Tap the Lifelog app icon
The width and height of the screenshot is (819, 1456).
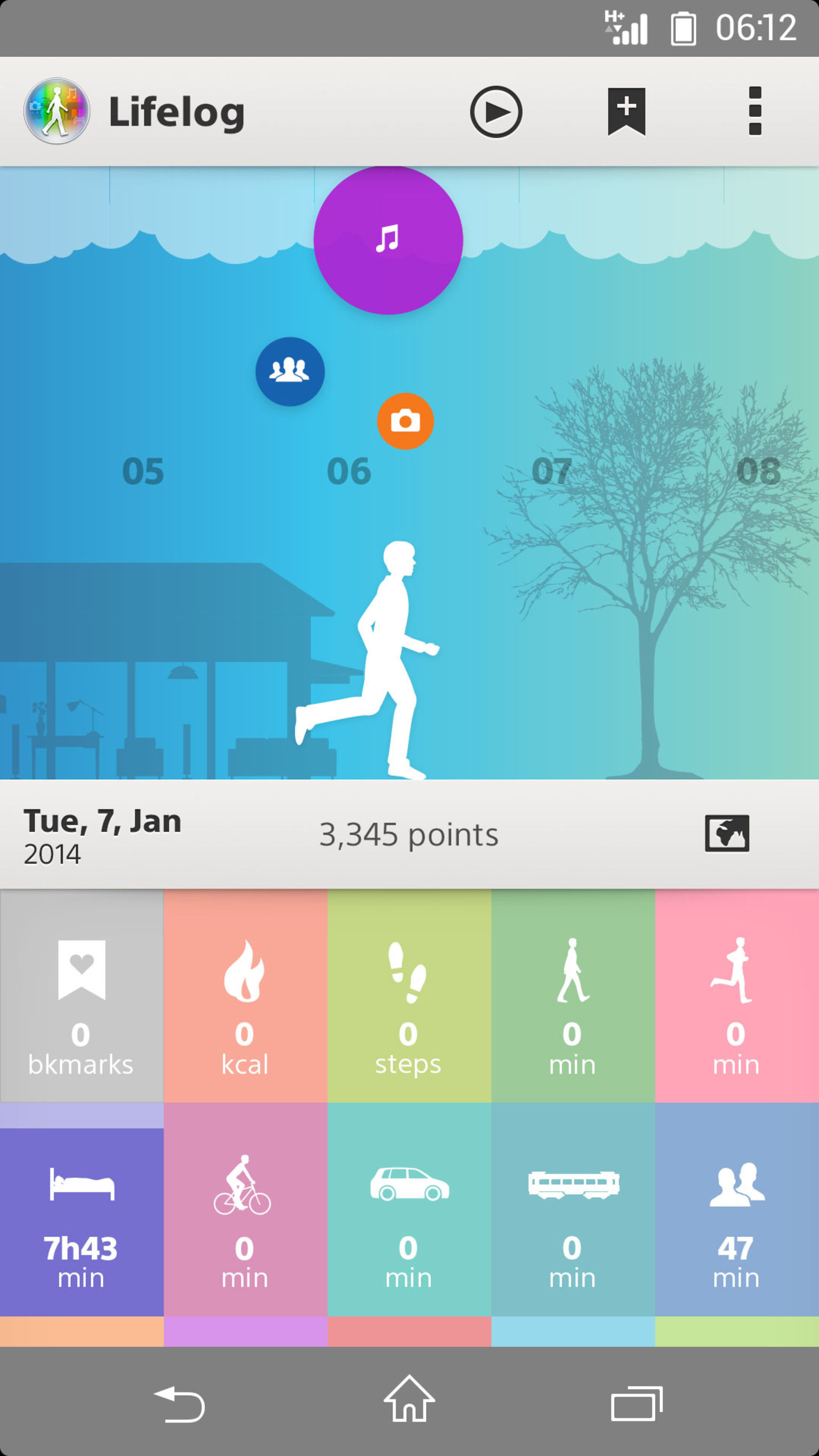click(57, 111)
